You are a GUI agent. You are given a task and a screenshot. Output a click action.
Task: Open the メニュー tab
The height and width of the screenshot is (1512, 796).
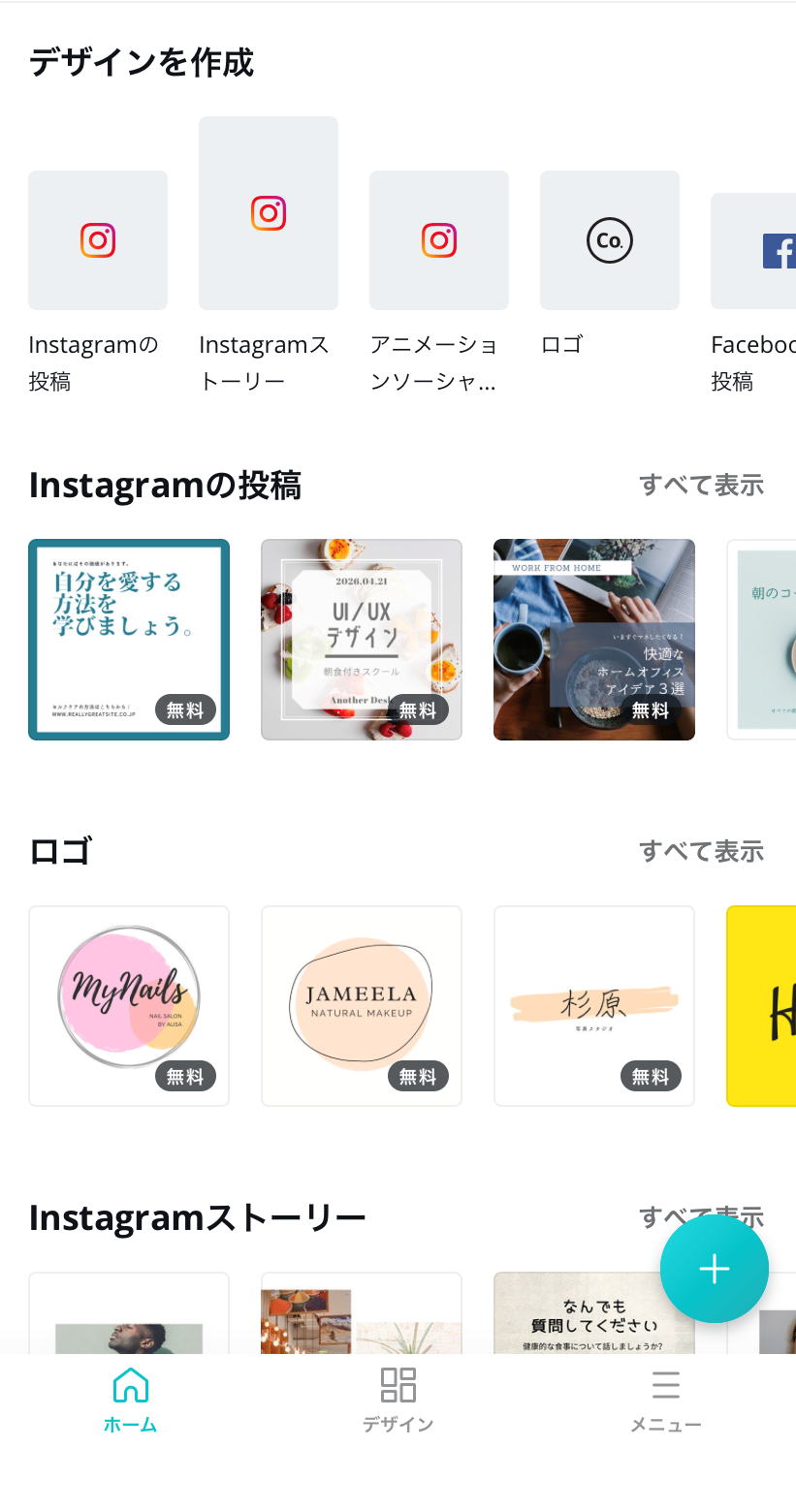pos(666,1400)
